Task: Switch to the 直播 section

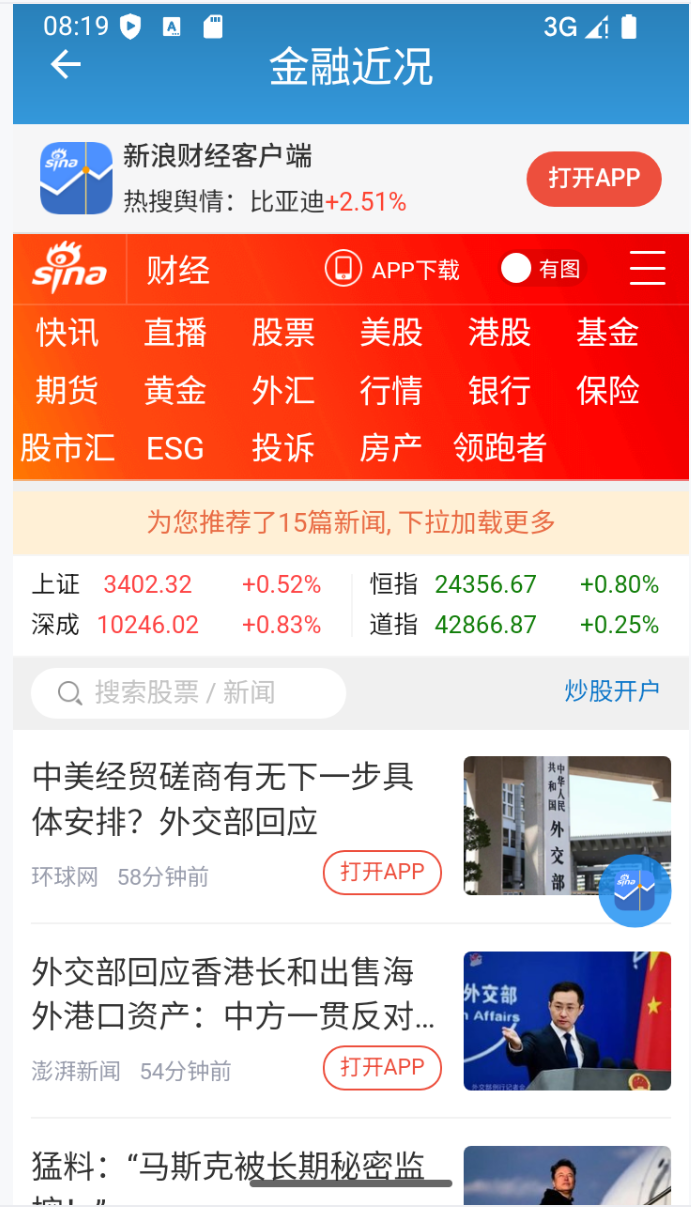Action: 175,332
